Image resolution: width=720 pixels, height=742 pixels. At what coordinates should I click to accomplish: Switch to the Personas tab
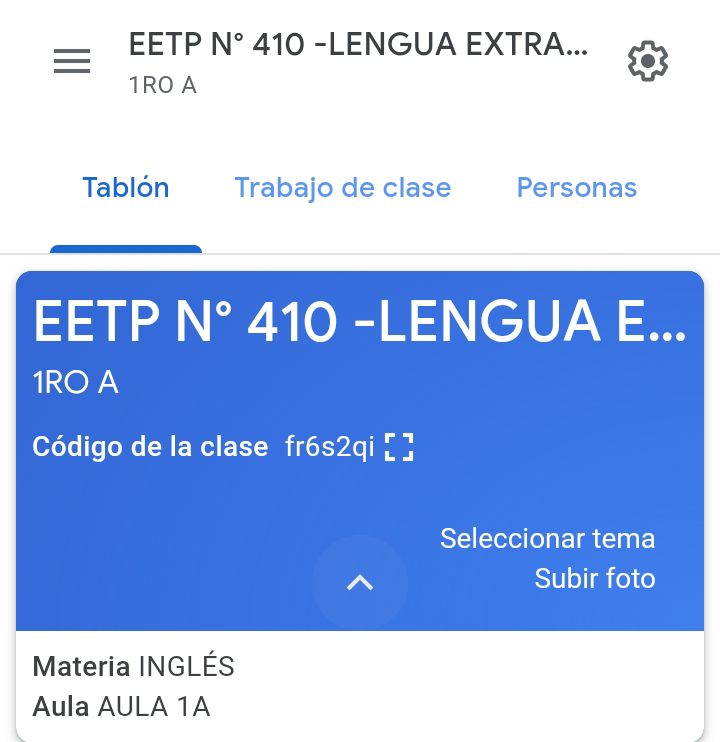pos(576,188)
